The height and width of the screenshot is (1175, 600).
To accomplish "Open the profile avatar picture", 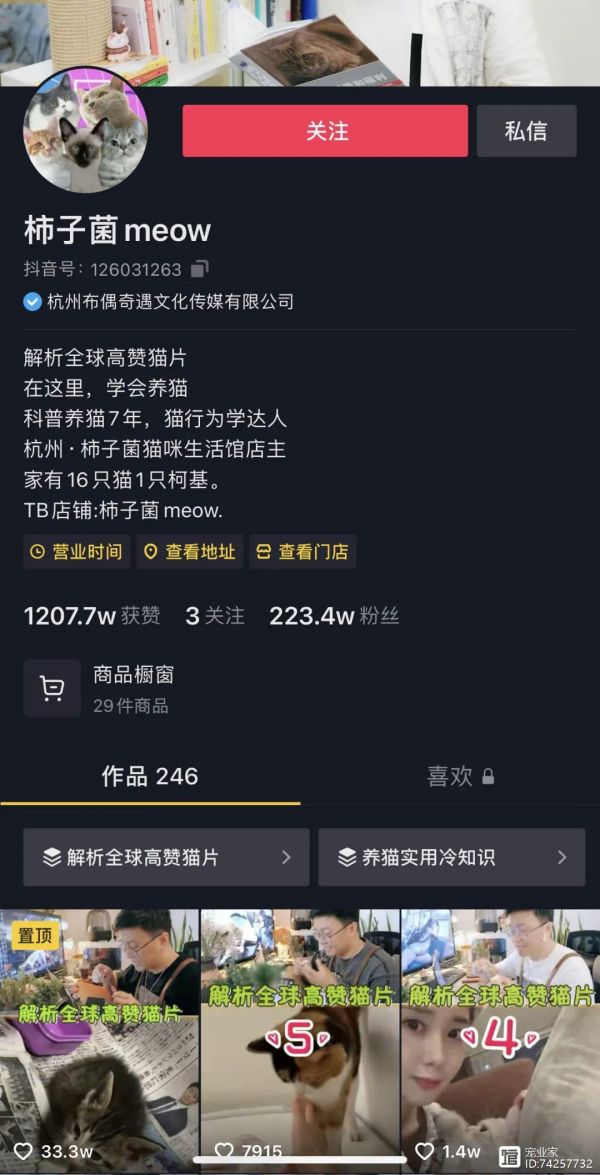I will pyautogui.click(x=85, y=130).
